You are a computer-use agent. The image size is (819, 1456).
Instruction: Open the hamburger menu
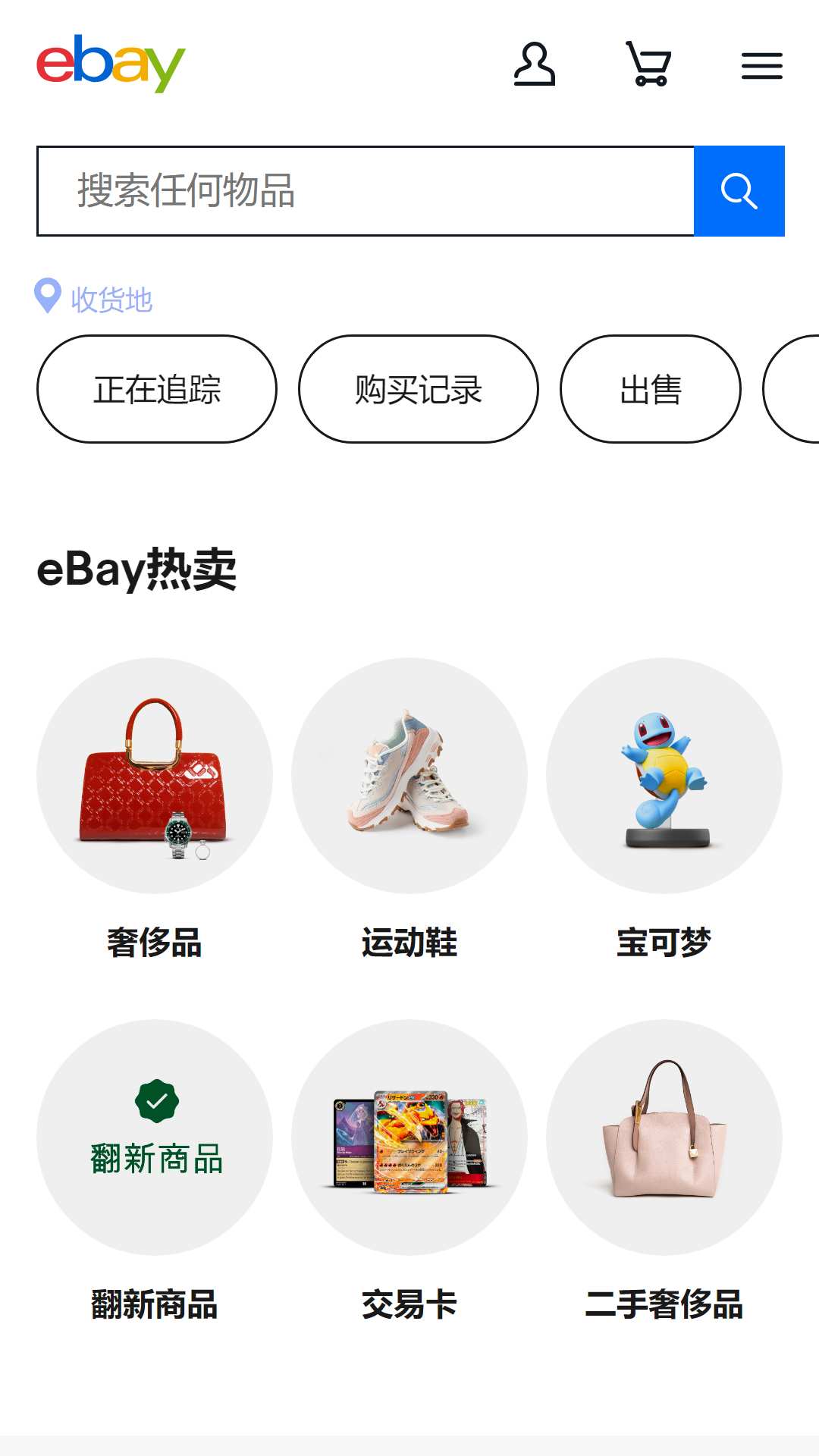762,66
